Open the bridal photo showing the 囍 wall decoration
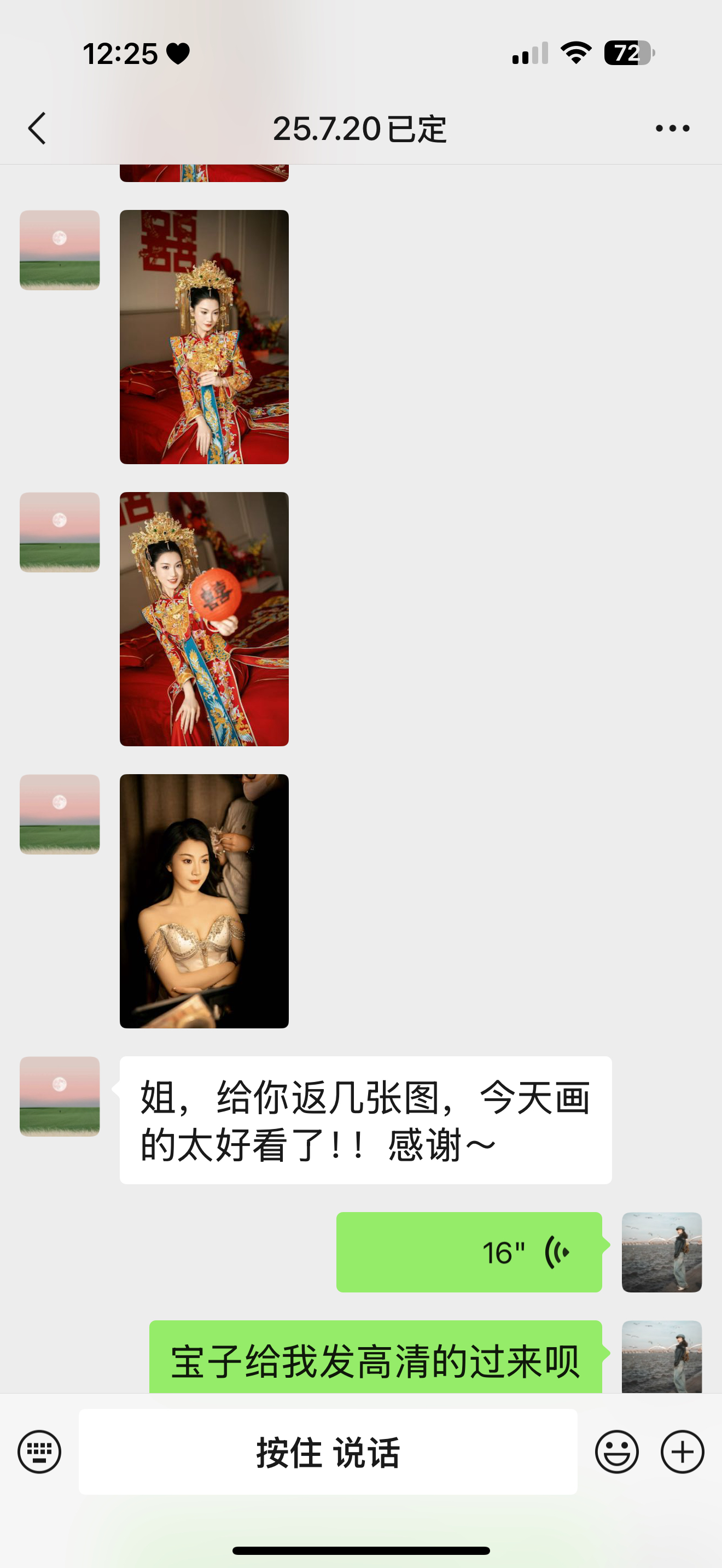 (204, 337)
